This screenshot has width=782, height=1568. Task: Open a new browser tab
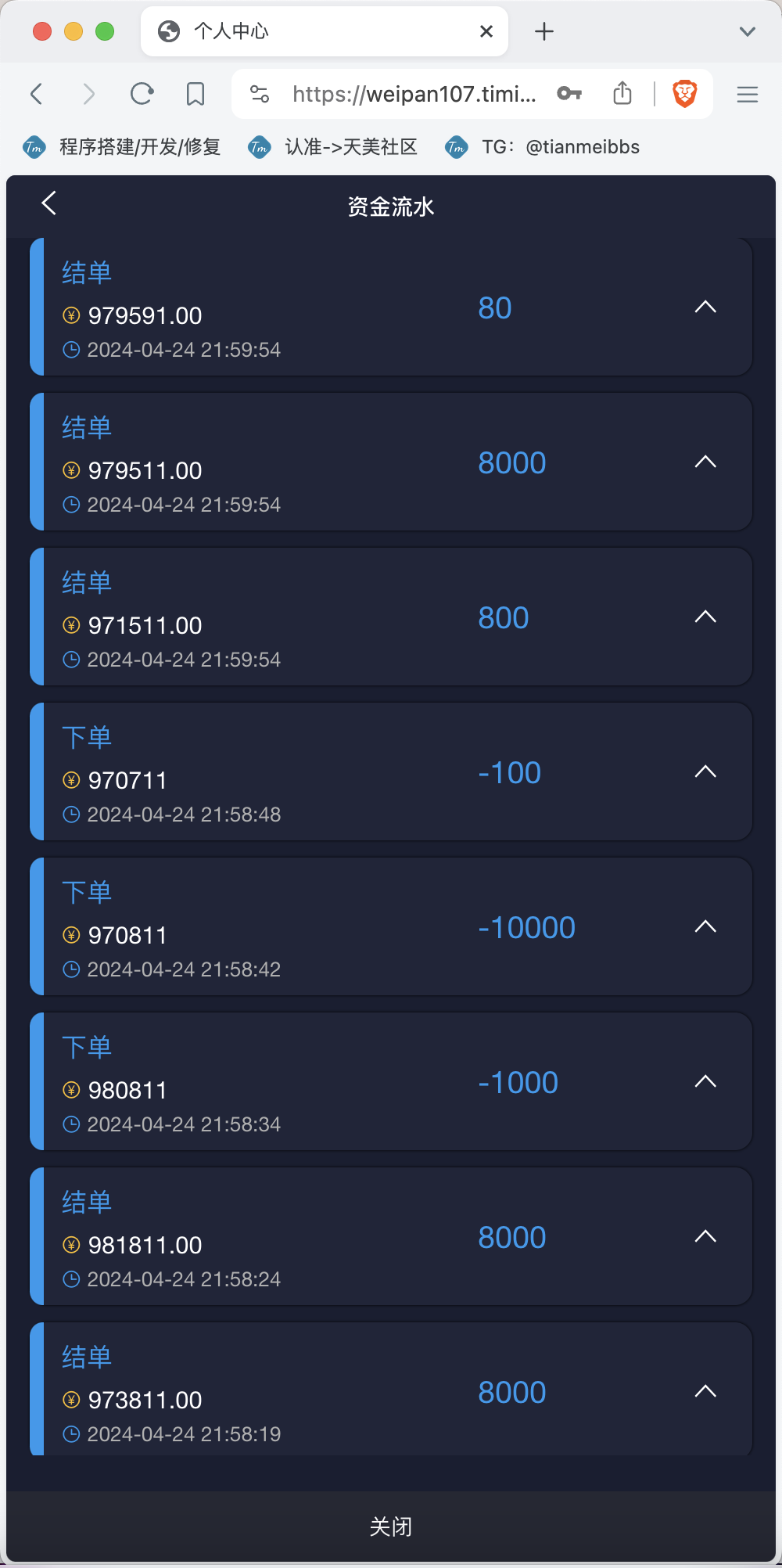(544, 31)
